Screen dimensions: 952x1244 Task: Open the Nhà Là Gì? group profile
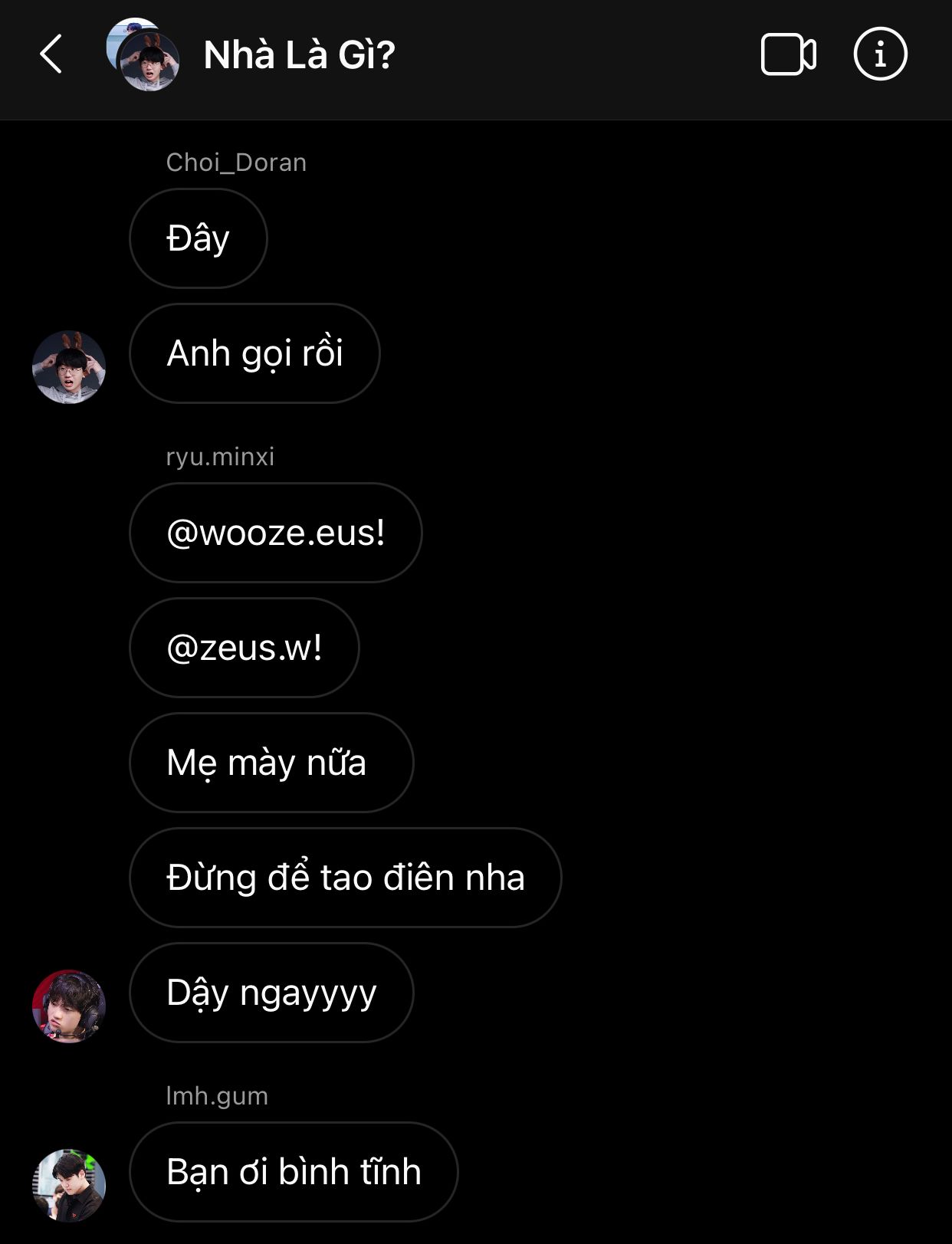click(299, 55)
